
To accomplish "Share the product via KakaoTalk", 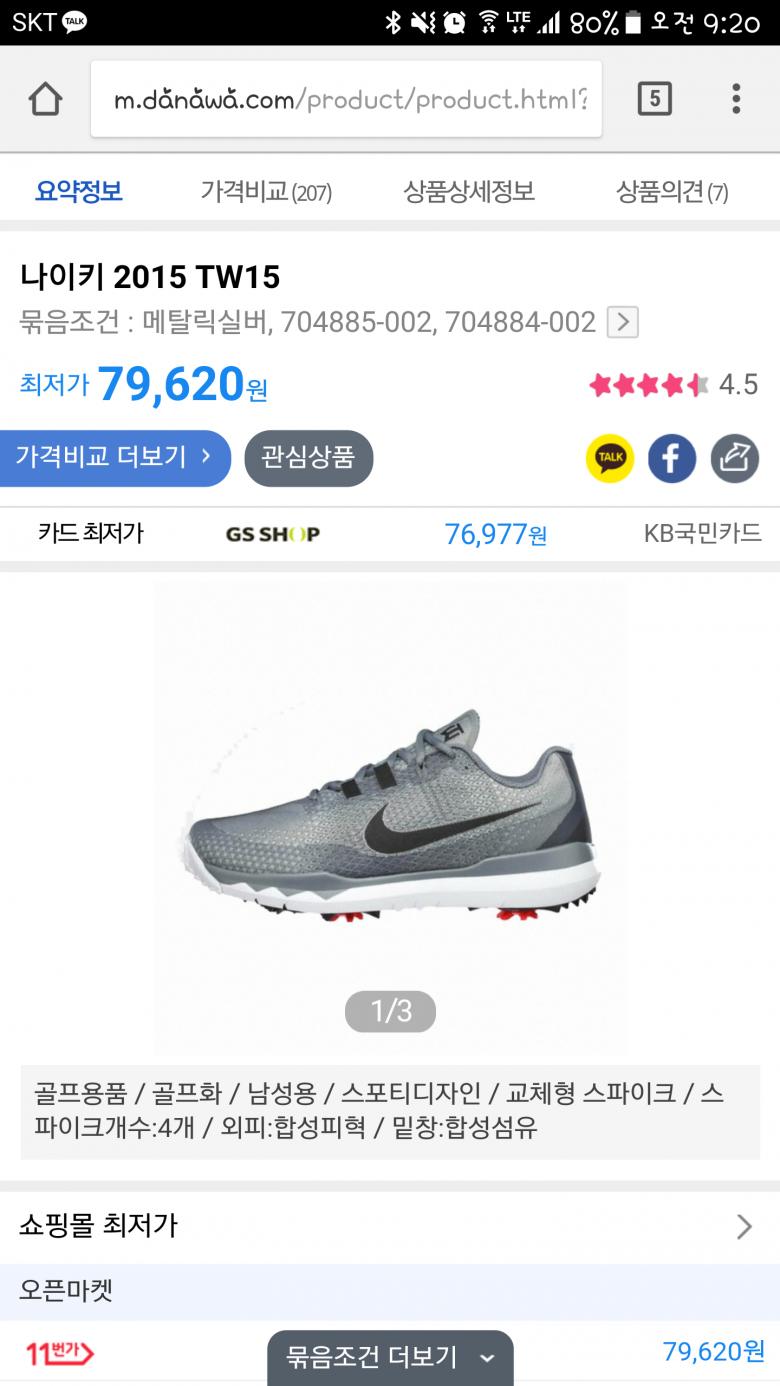I will click(x=609, y=459).
